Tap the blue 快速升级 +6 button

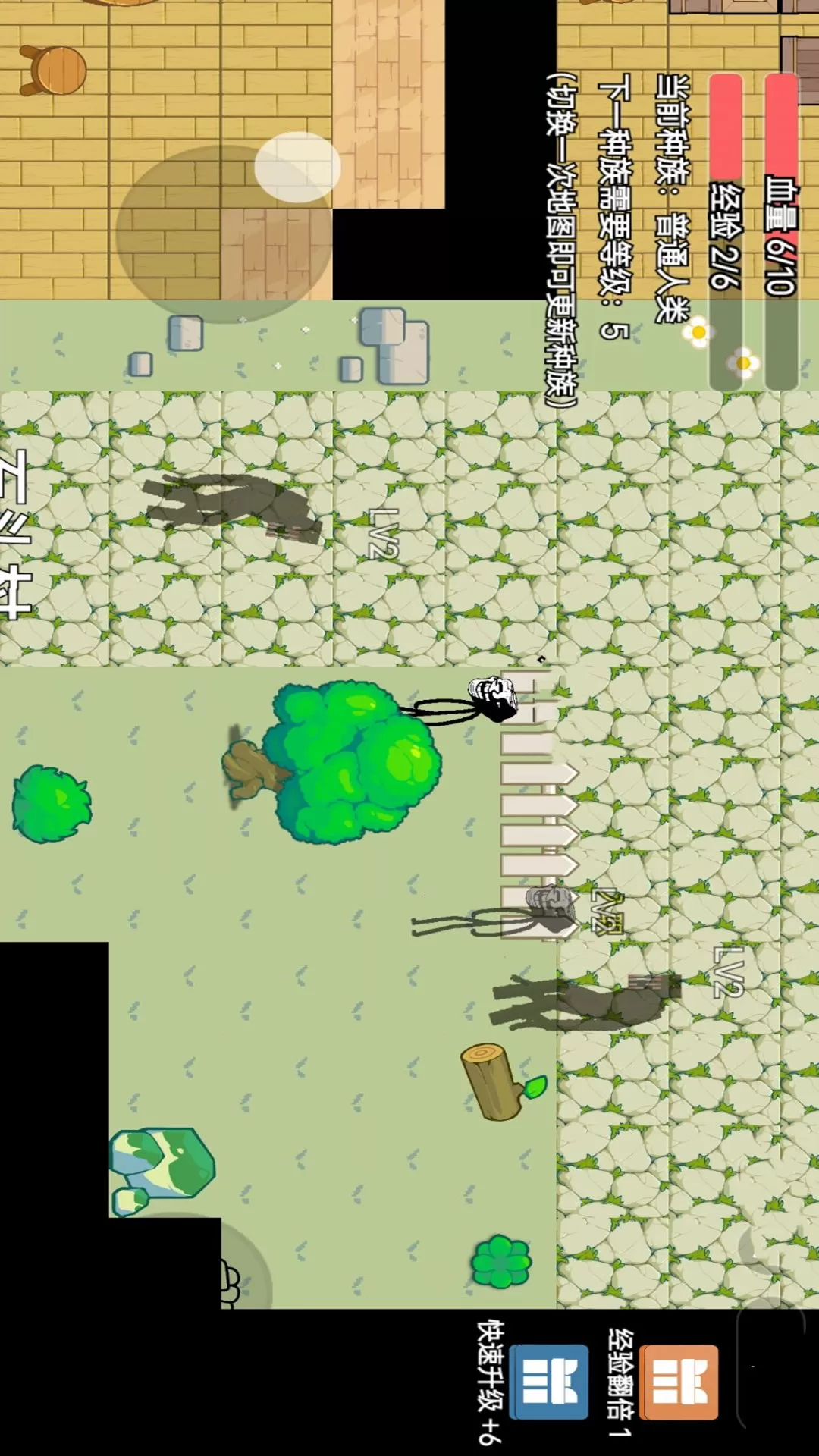[549, 1382]
